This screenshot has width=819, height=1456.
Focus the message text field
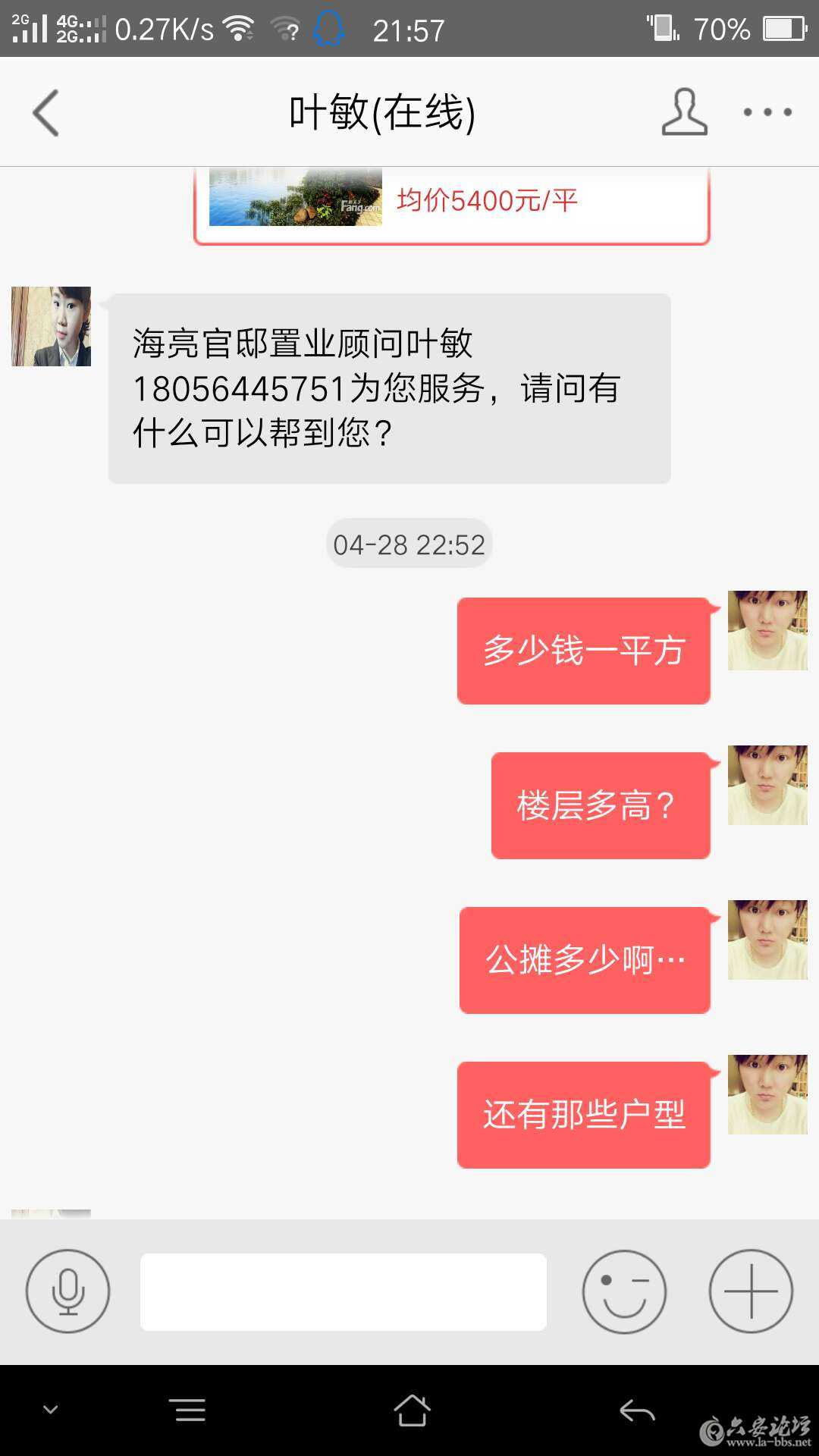click(x=343, y=1291)
